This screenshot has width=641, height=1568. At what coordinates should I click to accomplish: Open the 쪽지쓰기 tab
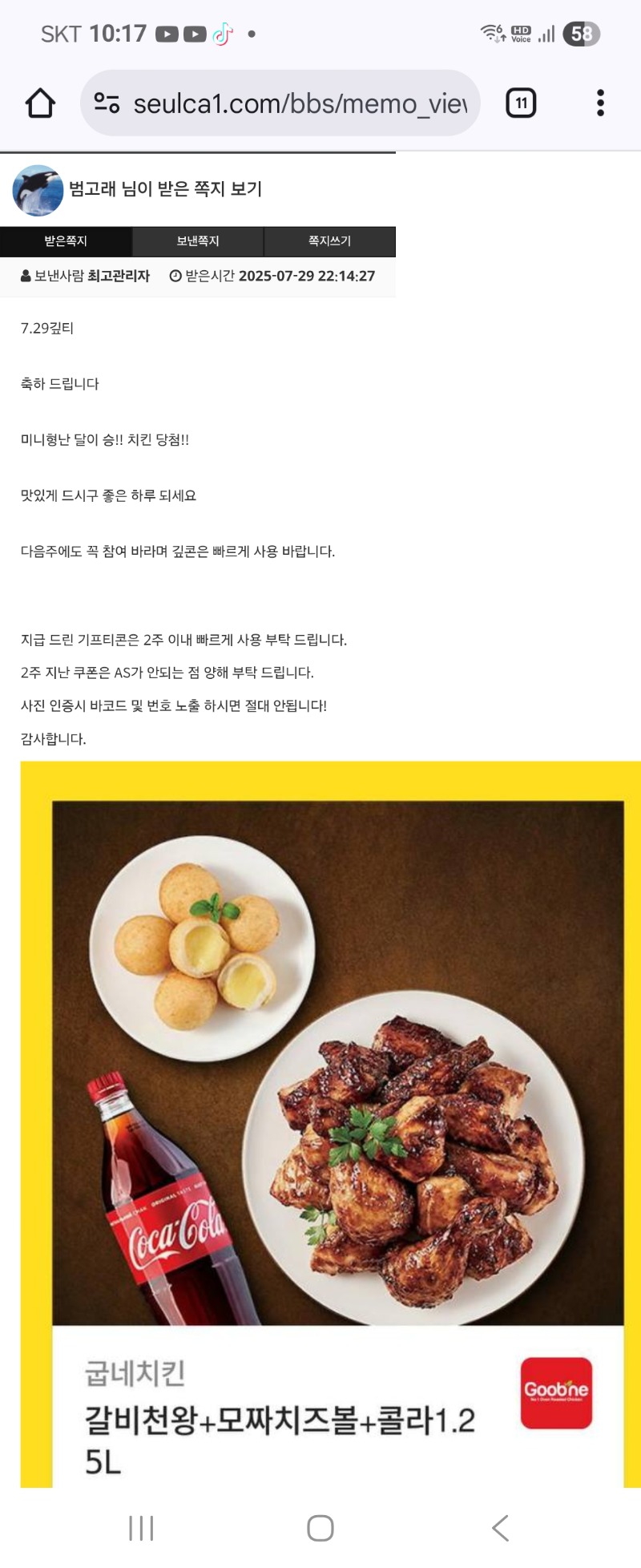click(x=329, y=241)
